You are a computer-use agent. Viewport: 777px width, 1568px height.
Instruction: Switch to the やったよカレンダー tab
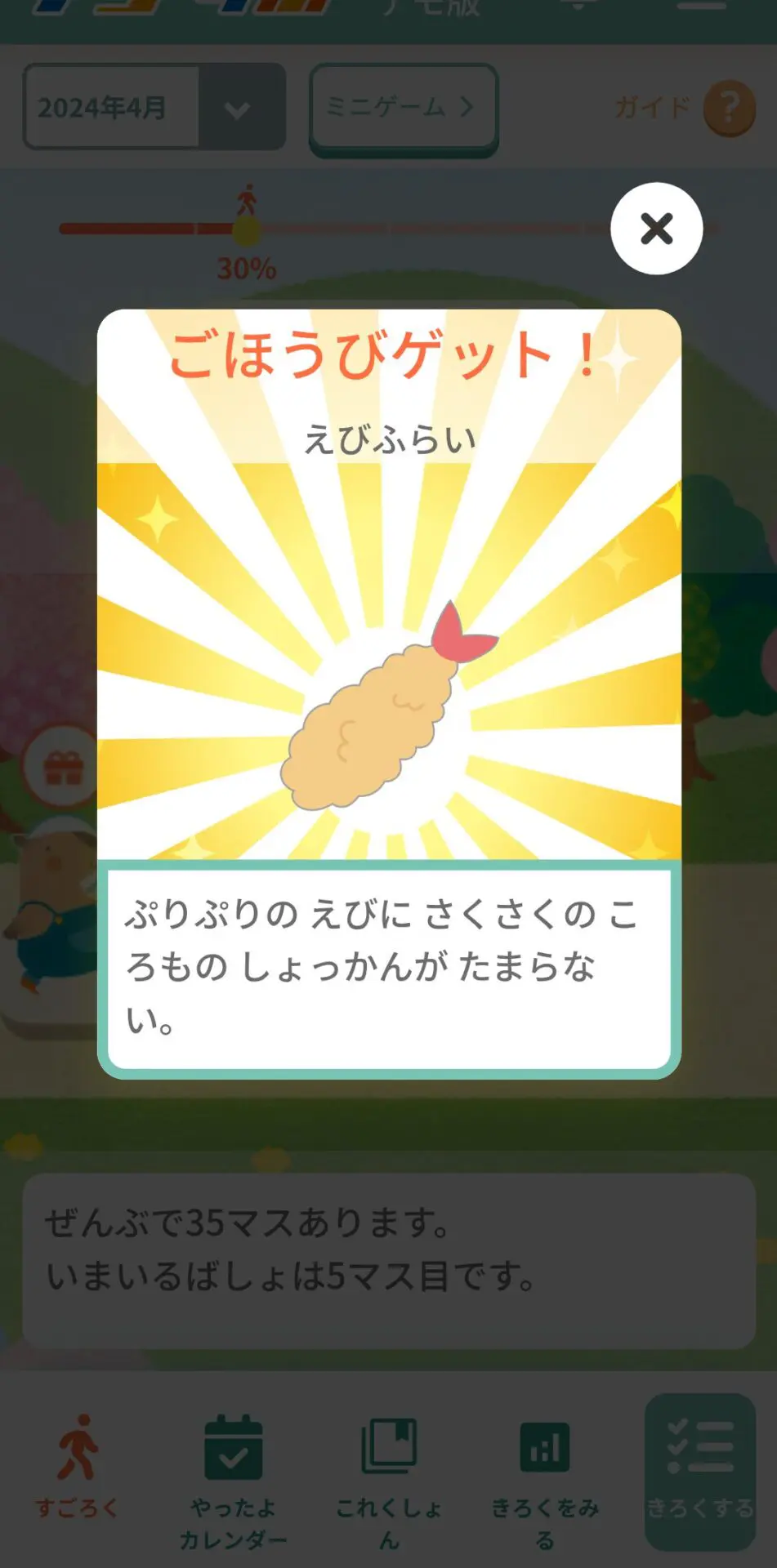click(x=233, y=1480)
